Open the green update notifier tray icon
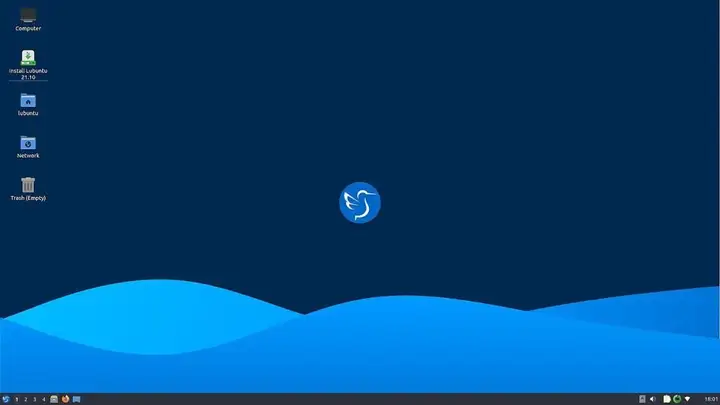 pos(677,399)
